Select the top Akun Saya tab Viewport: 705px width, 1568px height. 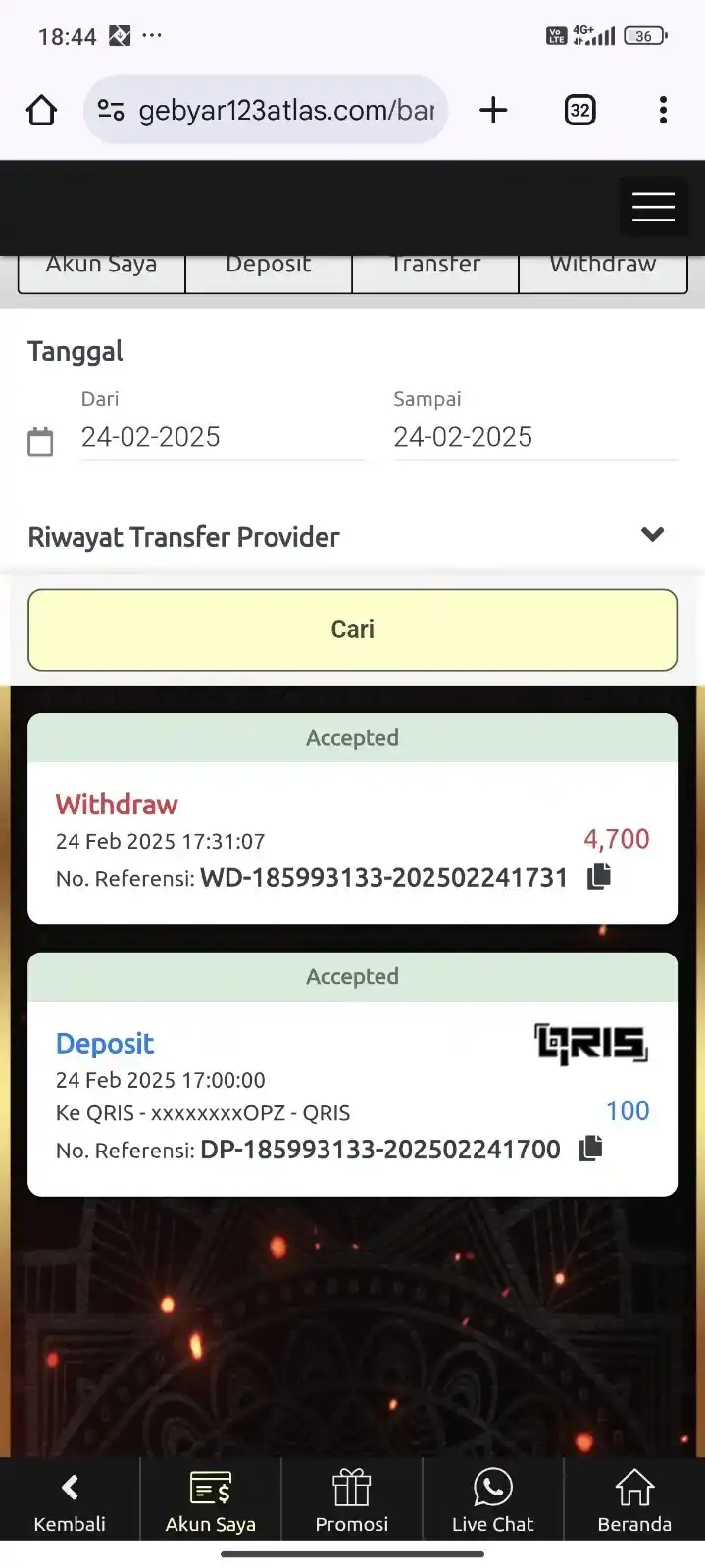point(101,269)
